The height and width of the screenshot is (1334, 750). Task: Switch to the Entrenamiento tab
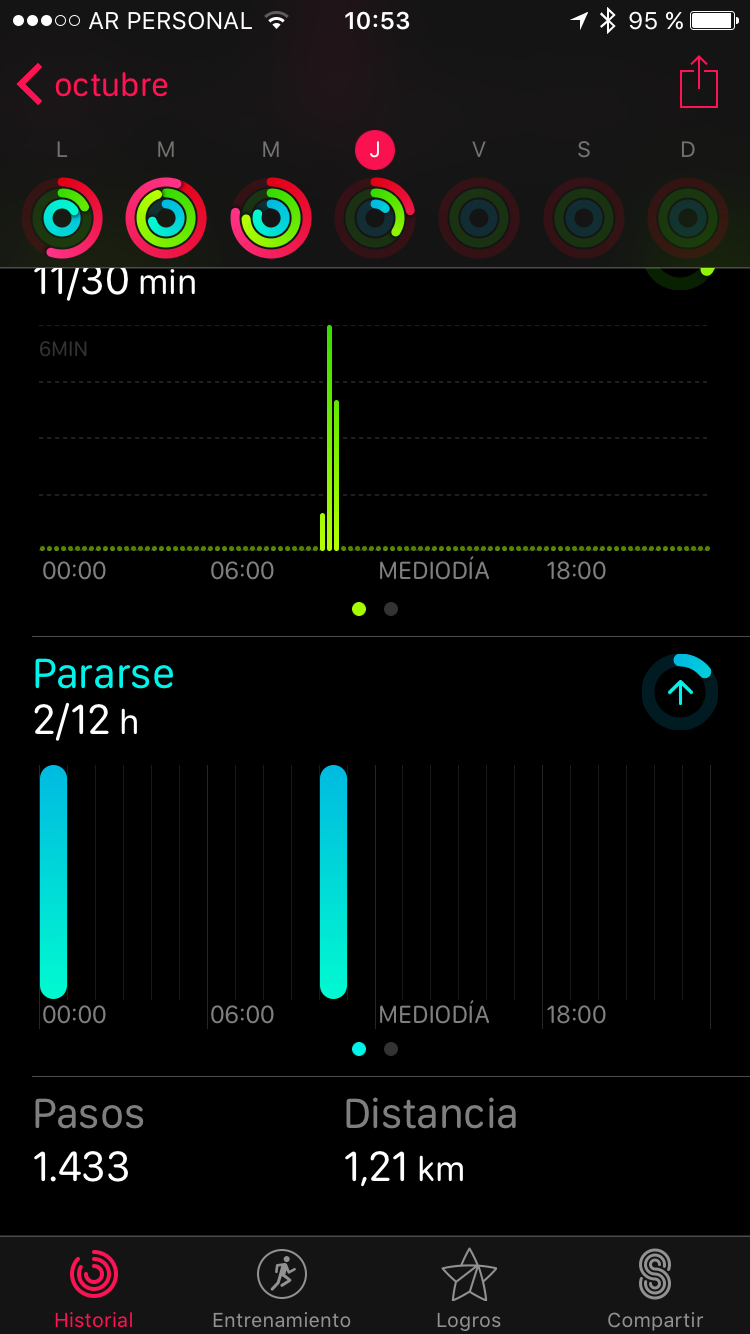(282, 1288)
